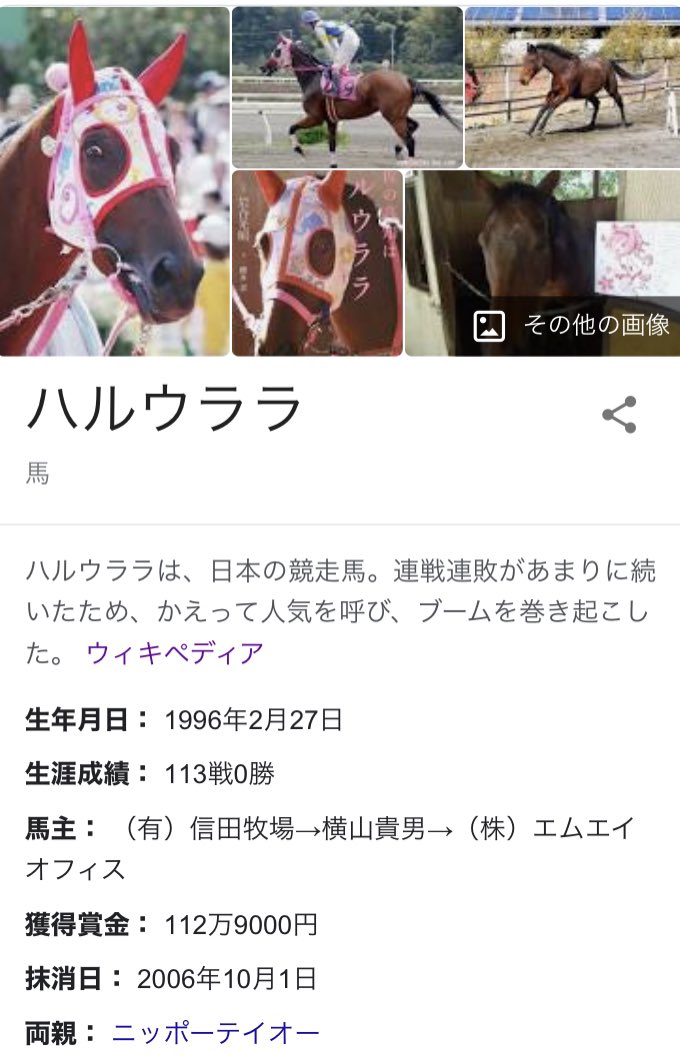View the photo of jockey riding the horse
This screenshot has width=680, height=1058.
(x=347, y=86)
